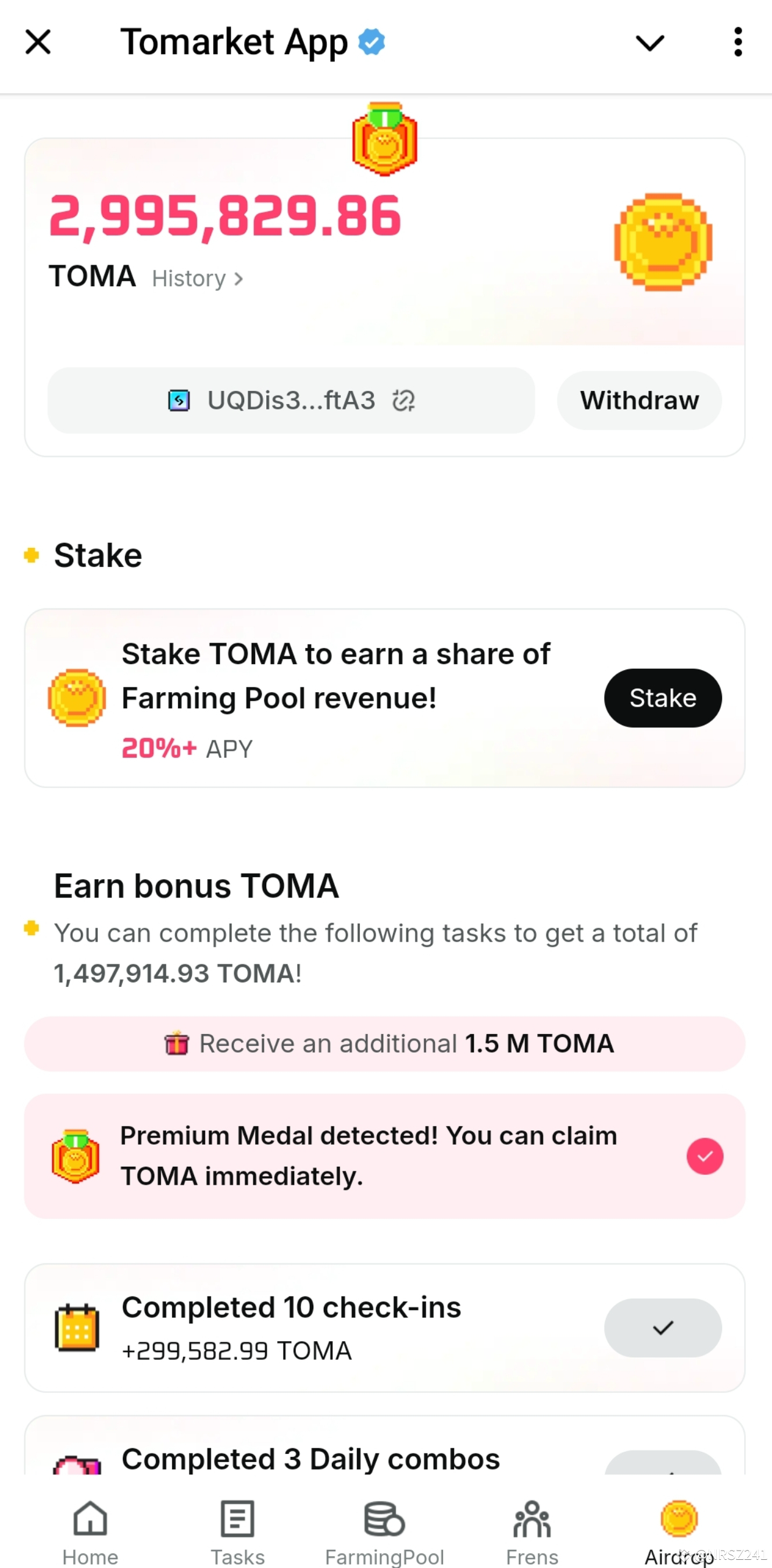Screen dimensions: 772x1568
Task: Tap the checkmark on Completed 10 check-ins
Action: tap(663, 1328)
